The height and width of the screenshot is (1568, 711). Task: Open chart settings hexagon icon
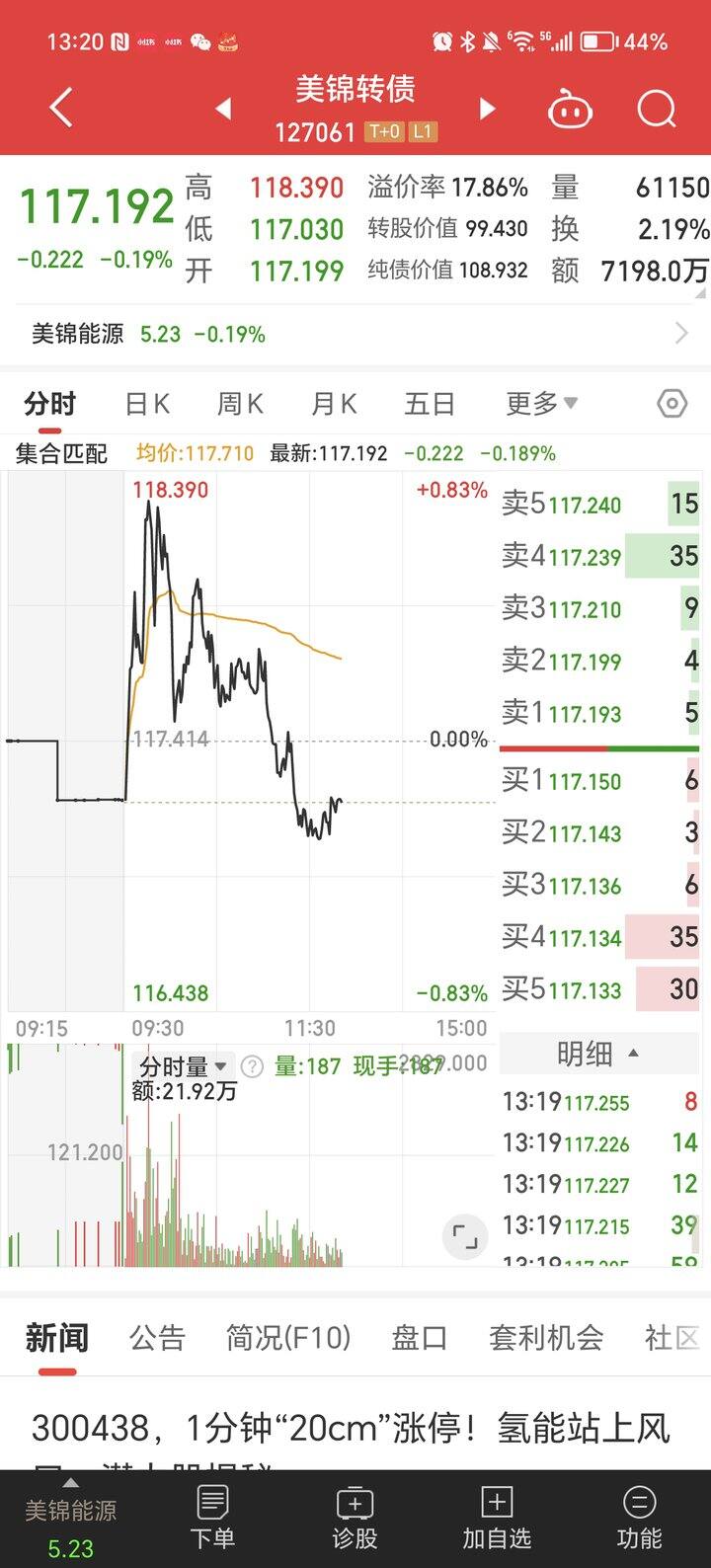[x=671, y=404]
